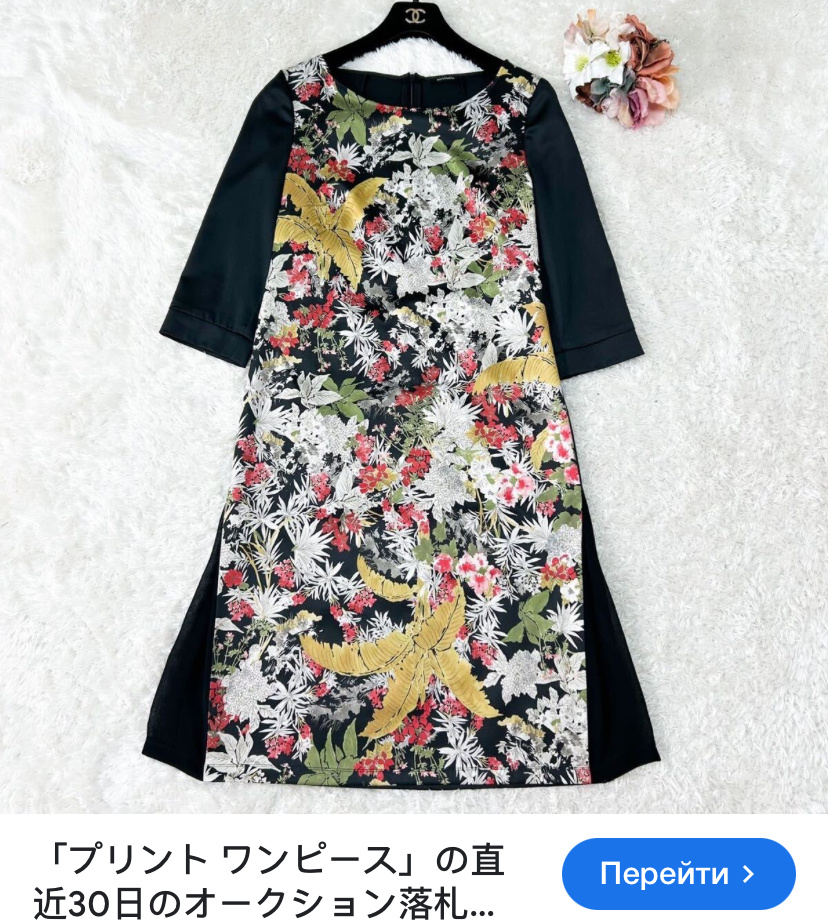Tap the blue Перейти button
Image resolution: width=828 pixels, height=924 pixels.
[678, 873]
